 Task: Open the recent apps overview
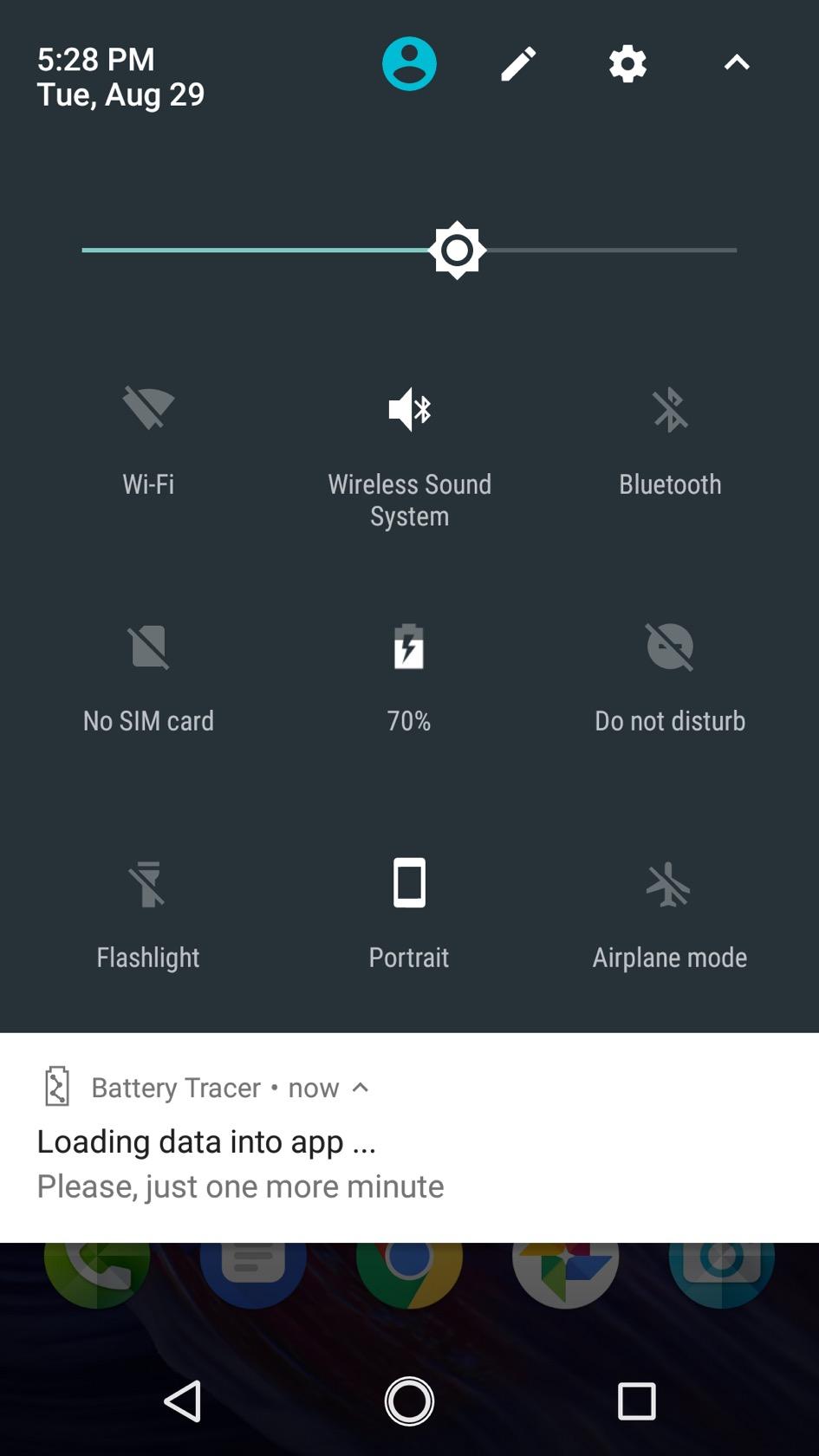(x=636, y=1401)
